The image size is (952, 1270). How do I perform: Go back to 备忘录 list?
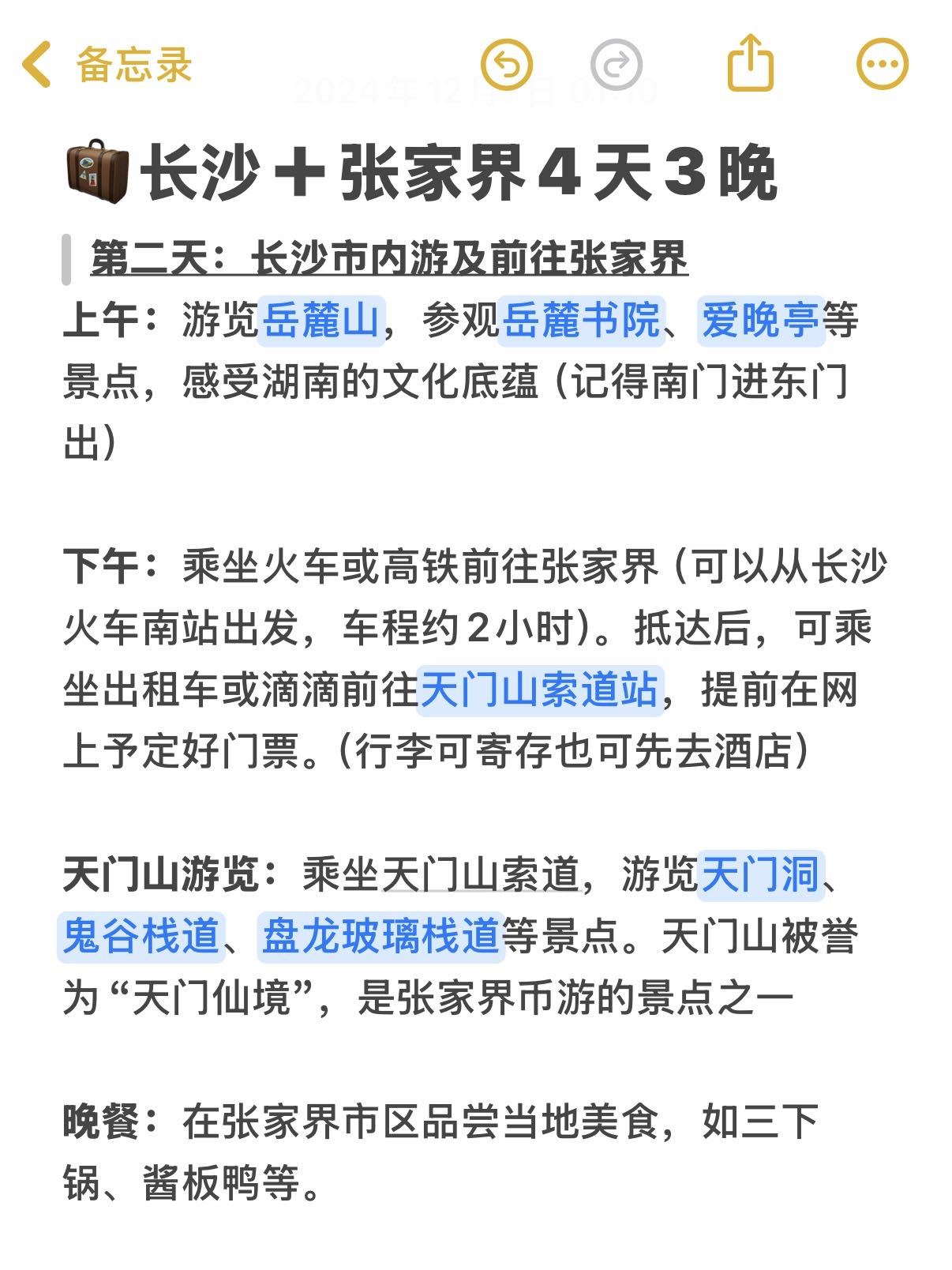pyautogui.click(x=107, y=65)
